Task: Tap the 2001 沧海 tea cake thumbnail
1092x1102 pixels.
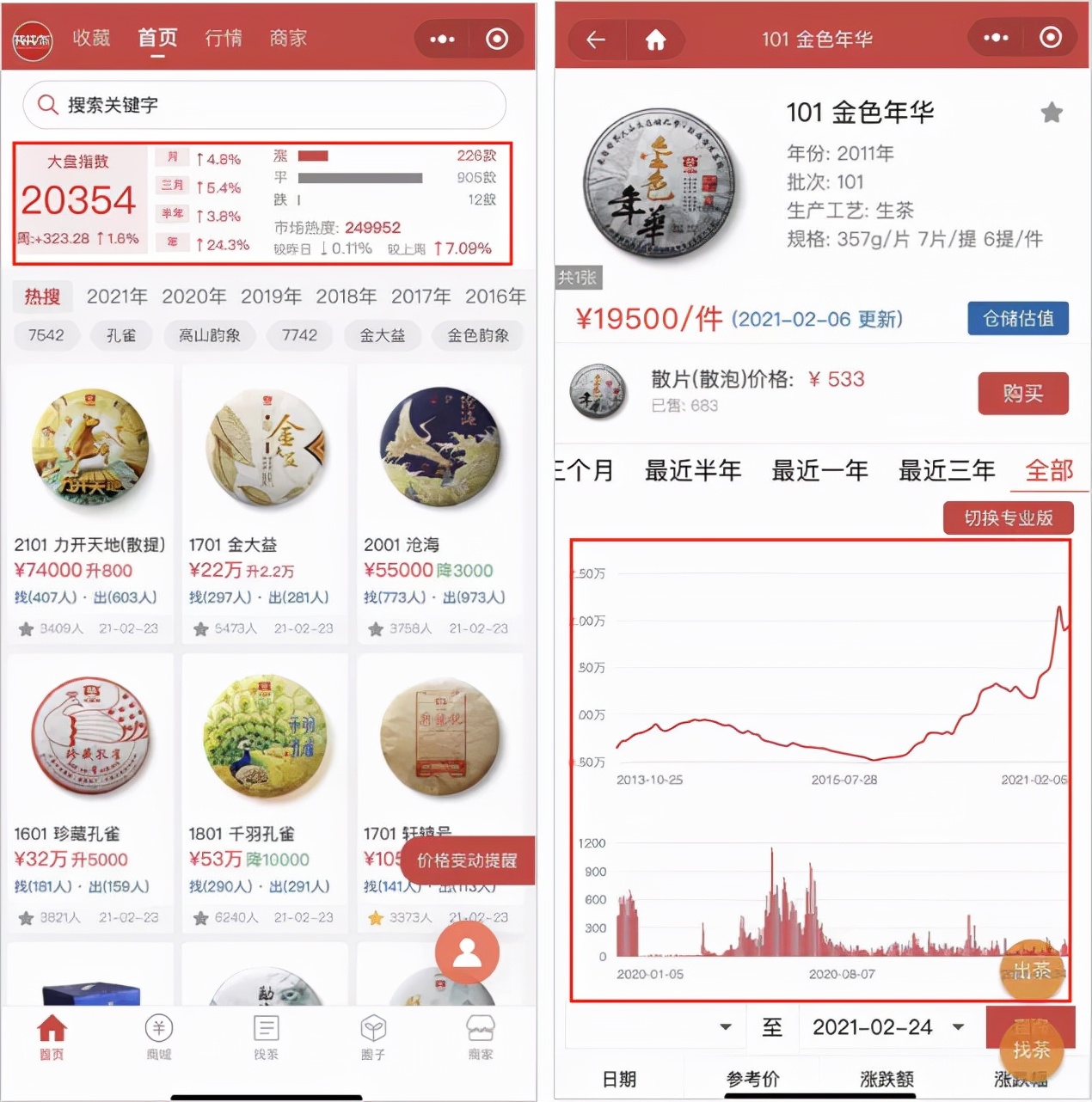Action: tap(439, 446)
